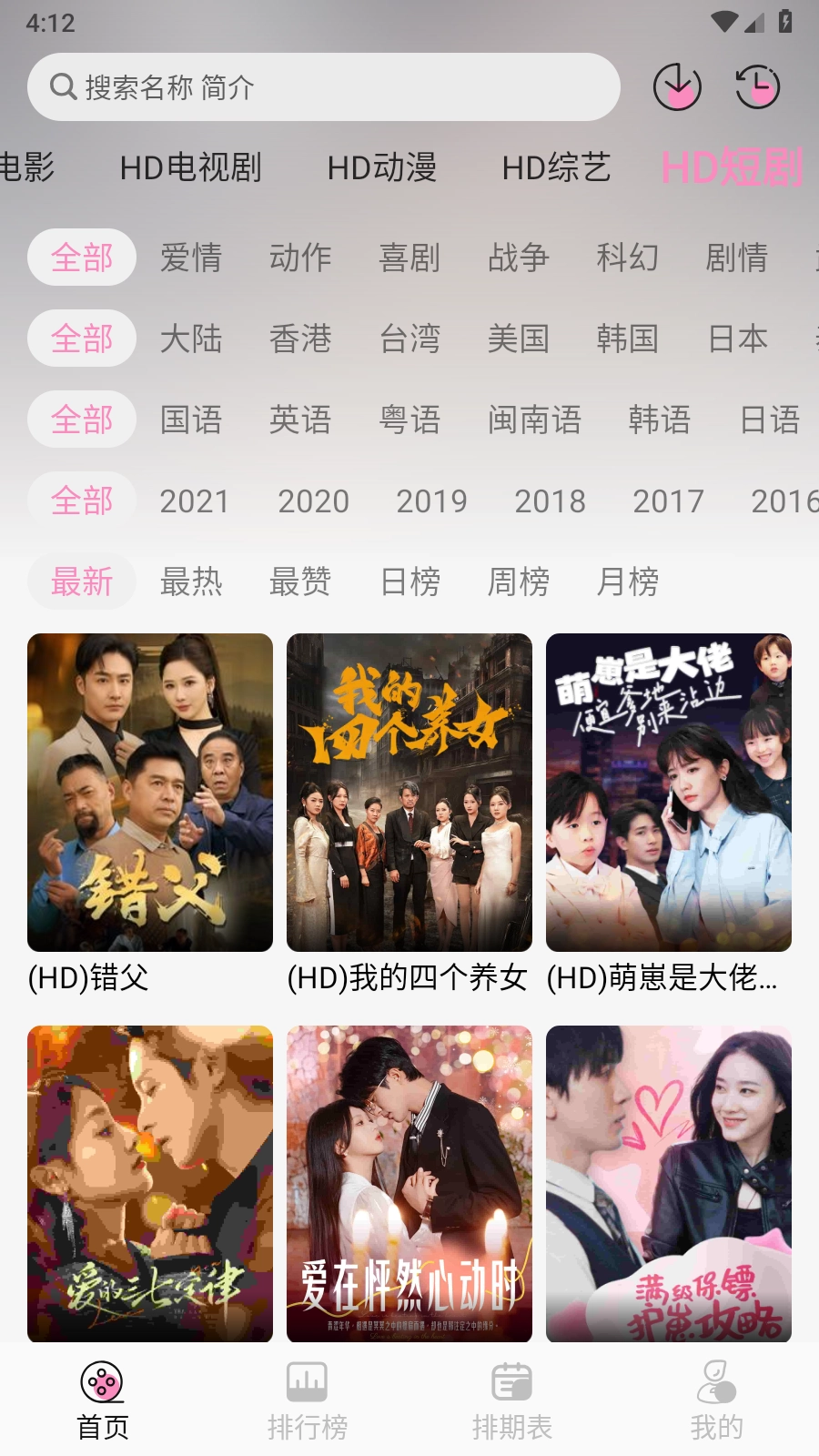This screenshot has width=819, height=1456.
Task: Filter by genre 爱情
Action: [x=191, y=258]
